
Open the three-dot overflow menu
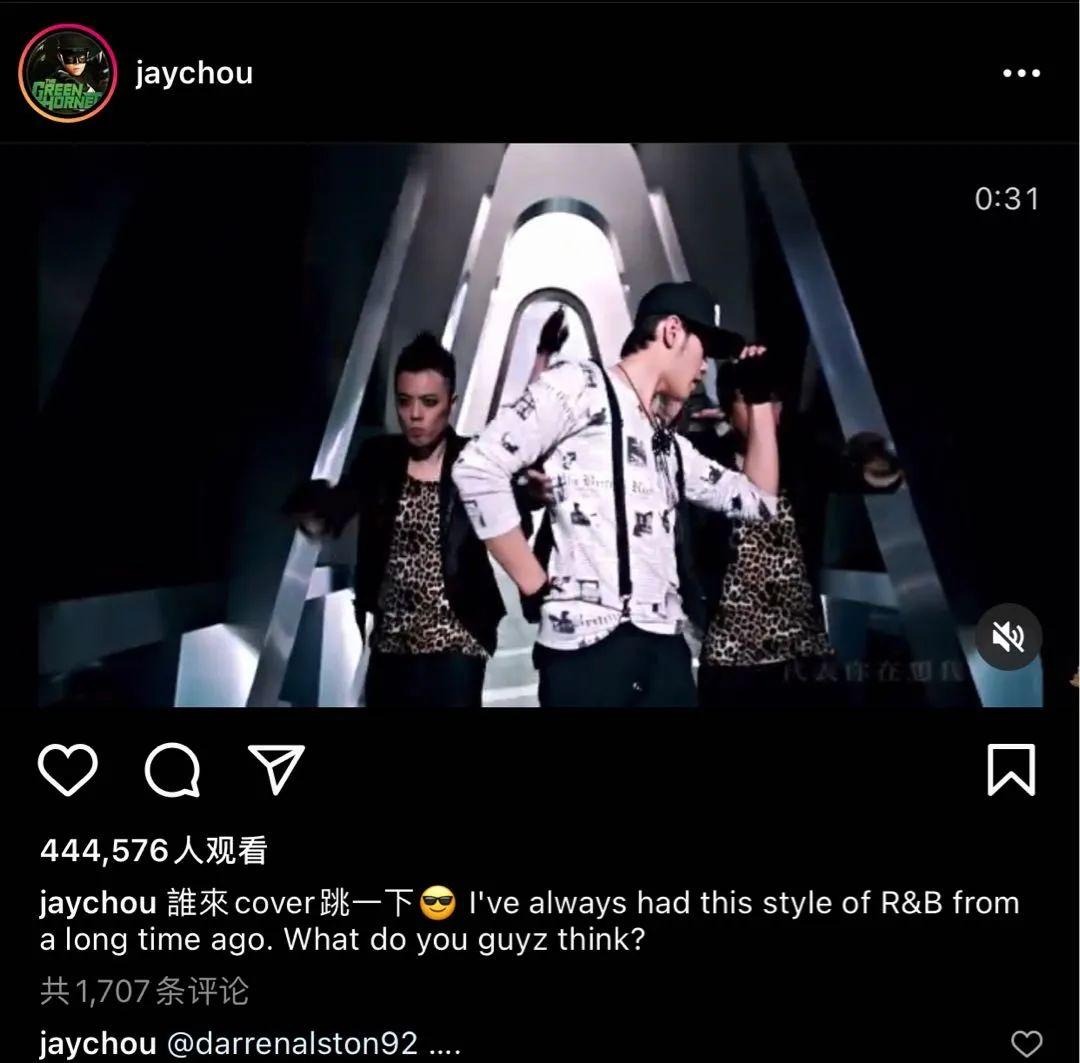coord(1020,74)
